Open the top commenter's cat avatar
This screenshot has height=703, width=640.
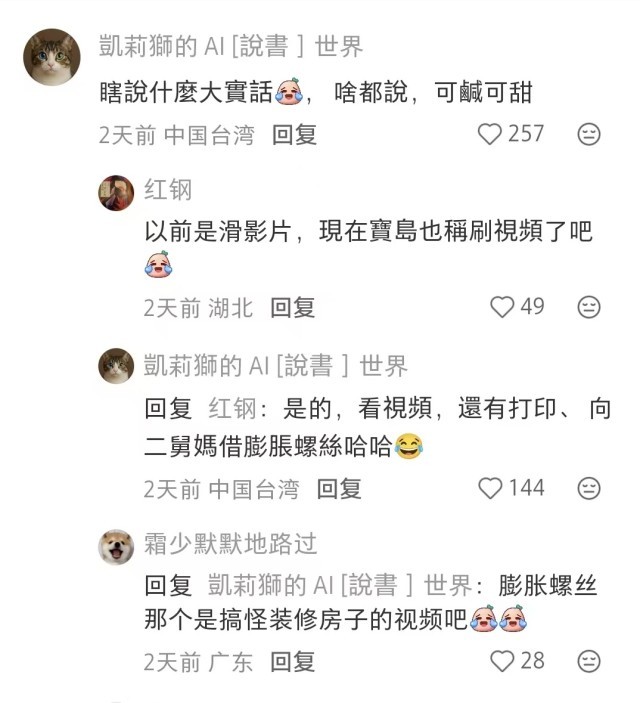pos(52,57)
